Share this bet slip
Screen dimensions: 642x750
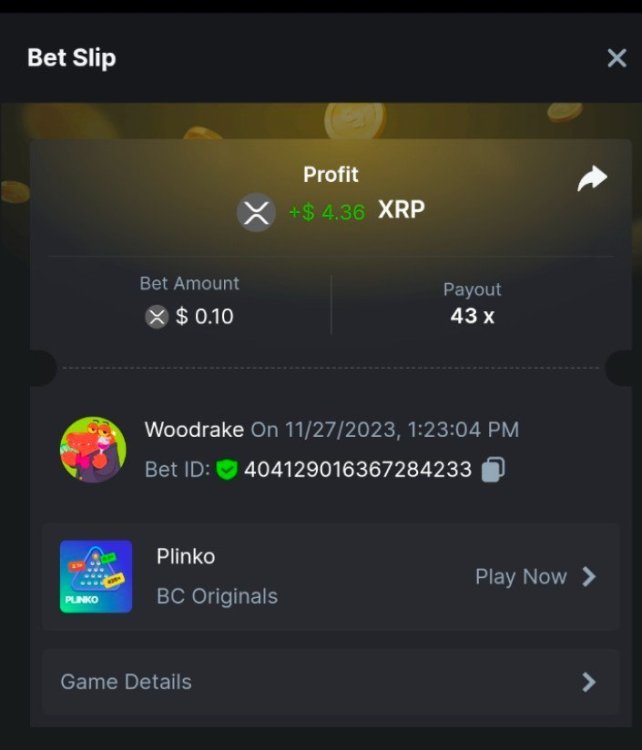tap(592, 179)
